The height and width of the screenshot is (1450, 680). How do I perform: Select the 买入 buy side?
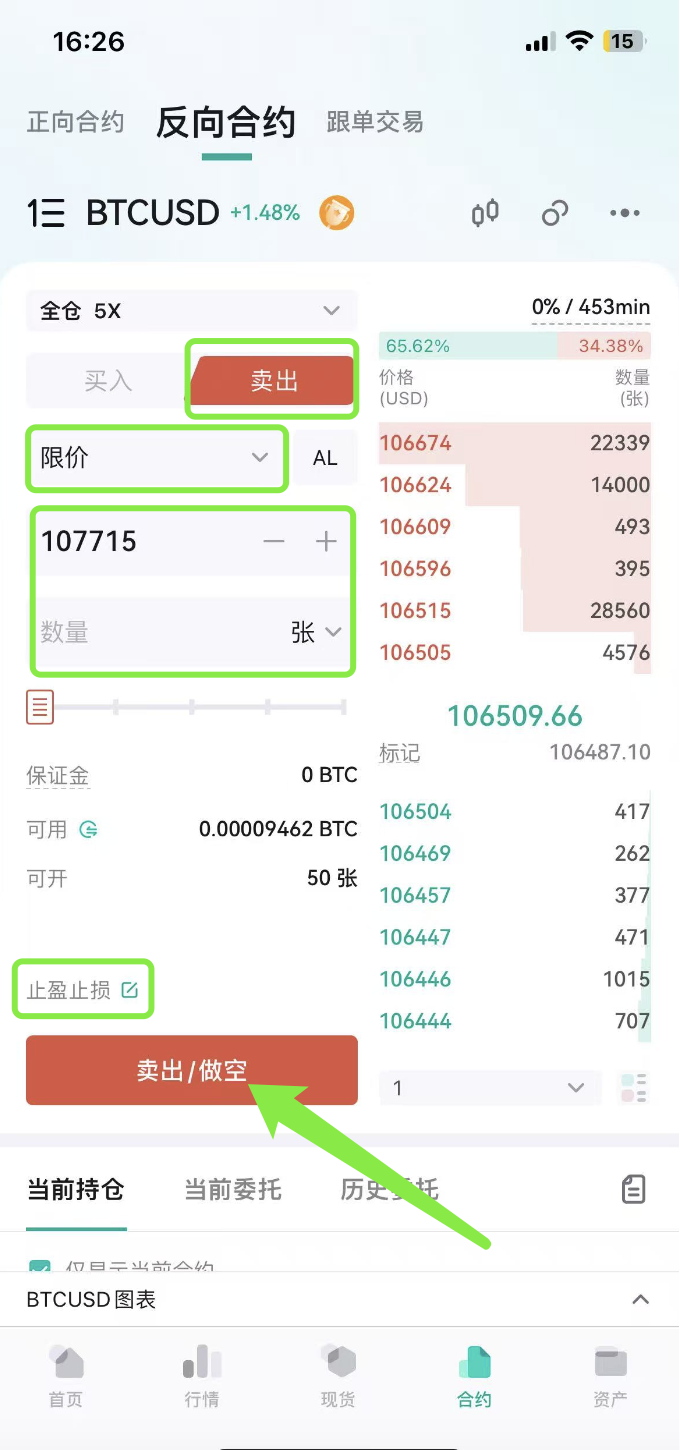click(108, 381)
